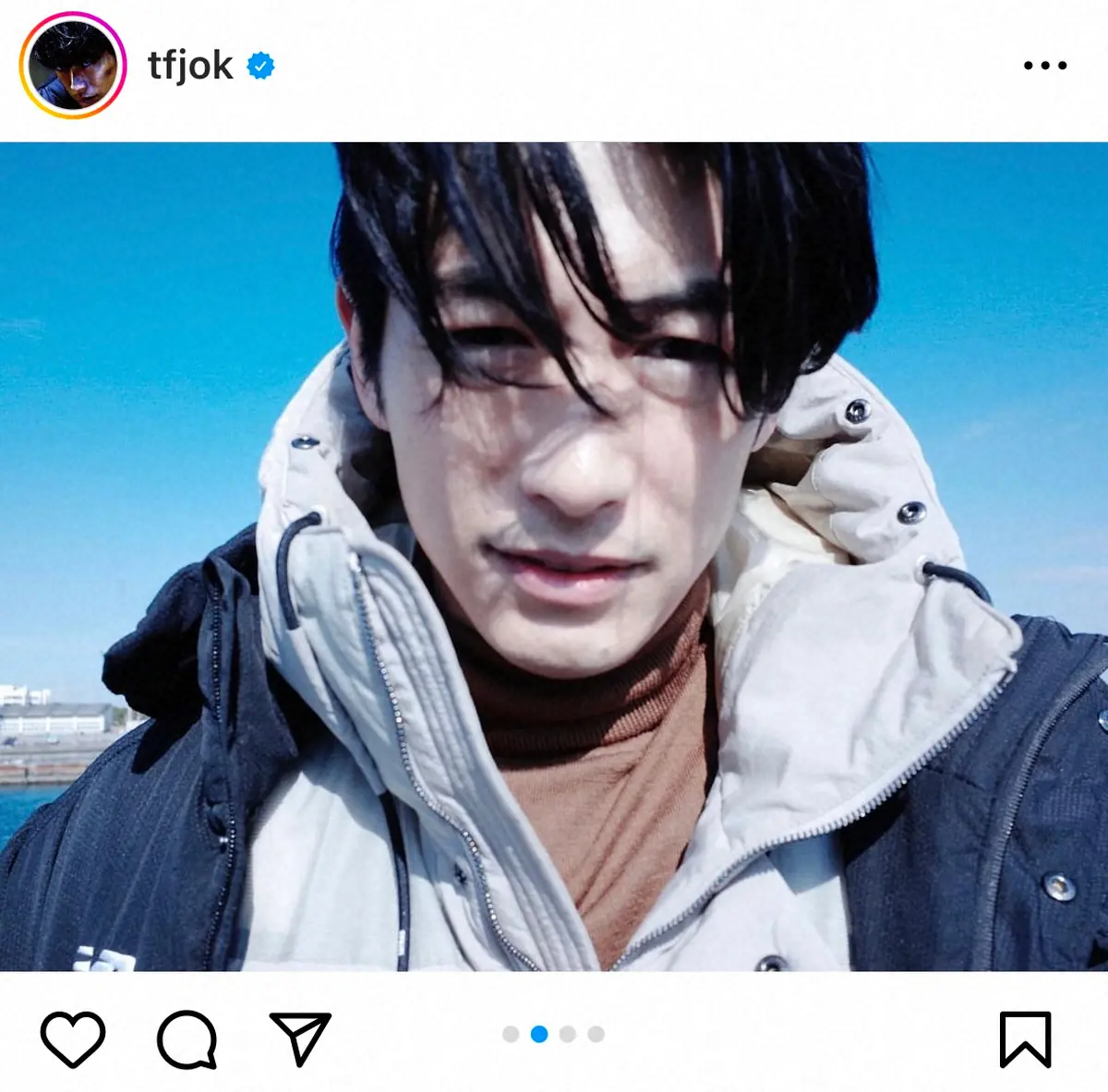Save the post with the bookmark icon
Viewport: 1108px width, 1092px height.
click(x=1025, y=1038)
